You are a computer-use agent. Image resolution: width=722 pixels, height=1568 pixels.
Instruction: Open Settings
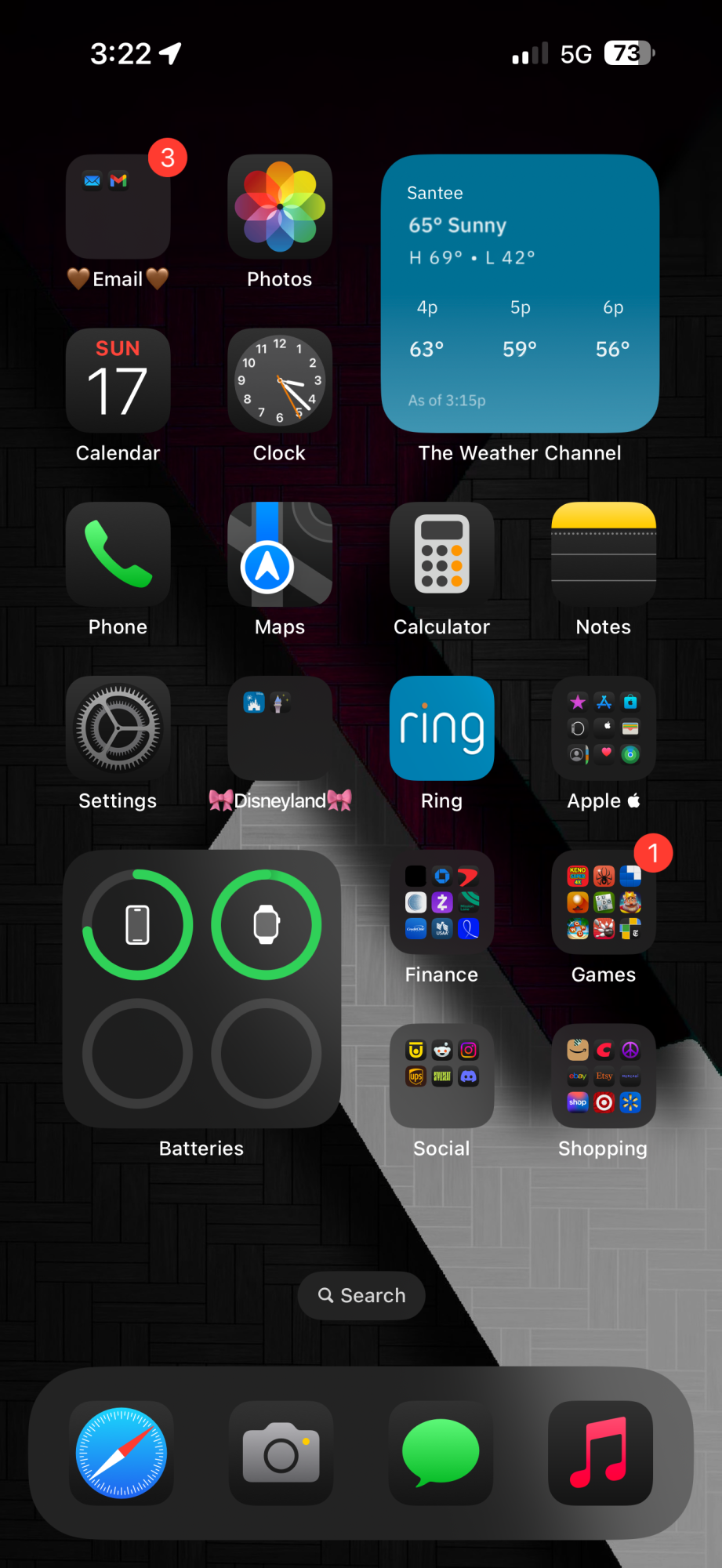(118, 729)
